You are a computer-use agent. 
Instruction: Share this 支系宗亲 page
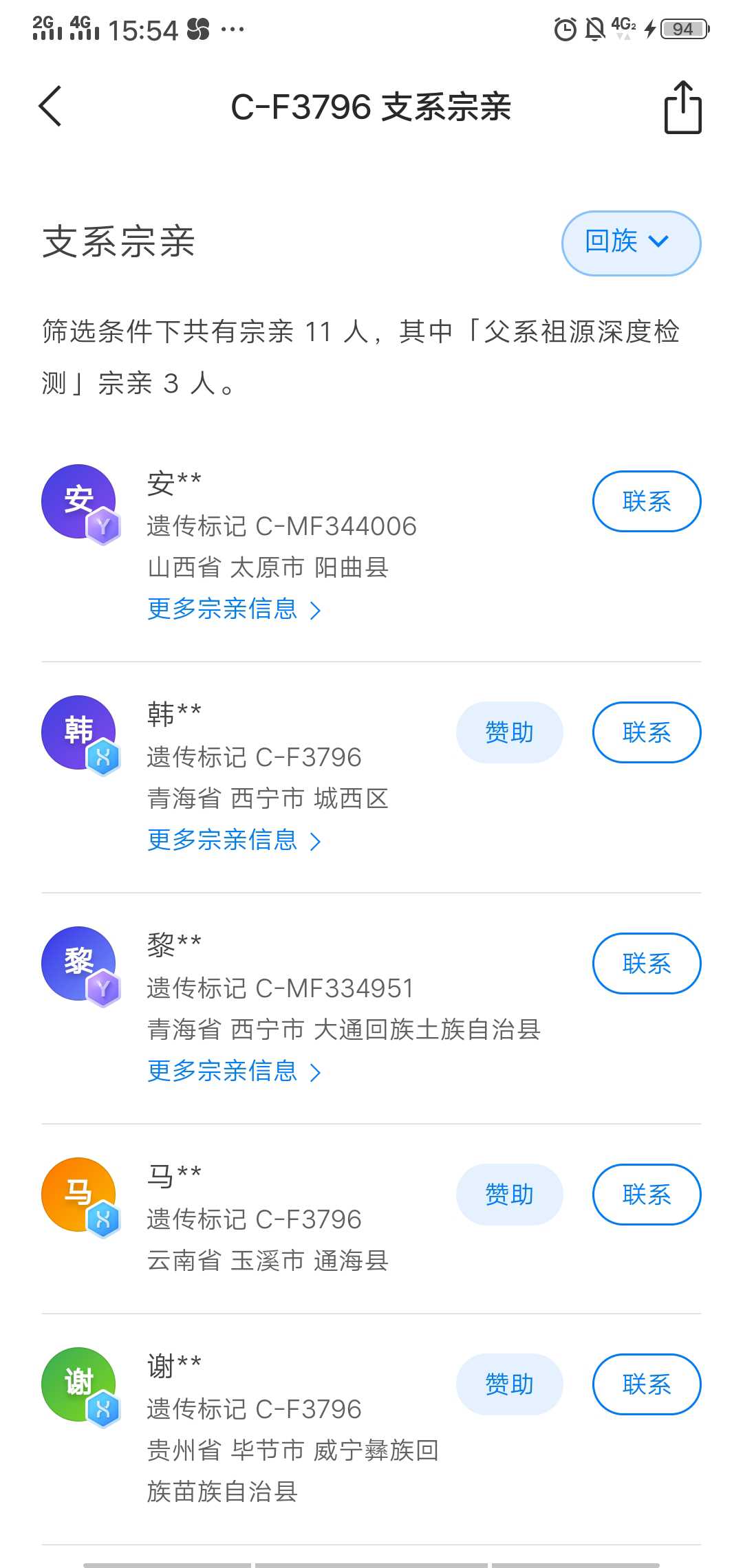coord(682,107)
